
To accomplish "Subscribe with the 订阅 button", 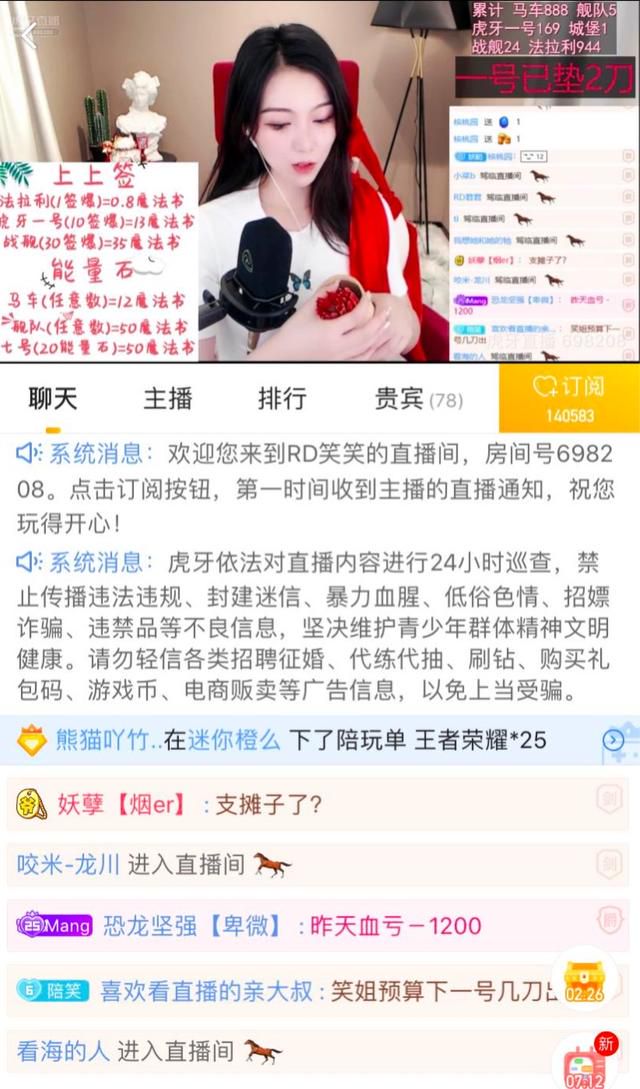I will click(569, 398).
